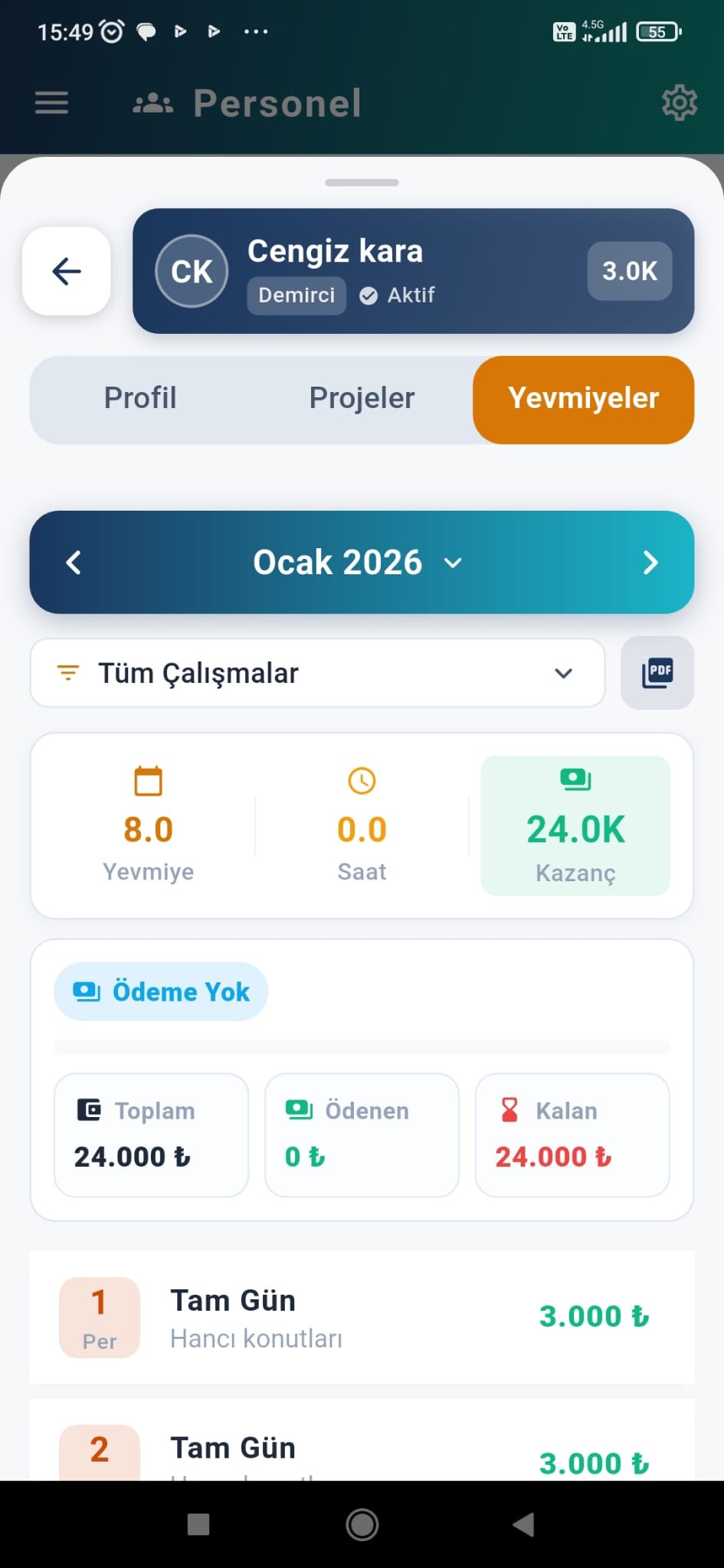Select the first Tam Gün entry
The image size is (724, 1568).
point(362,1317)
